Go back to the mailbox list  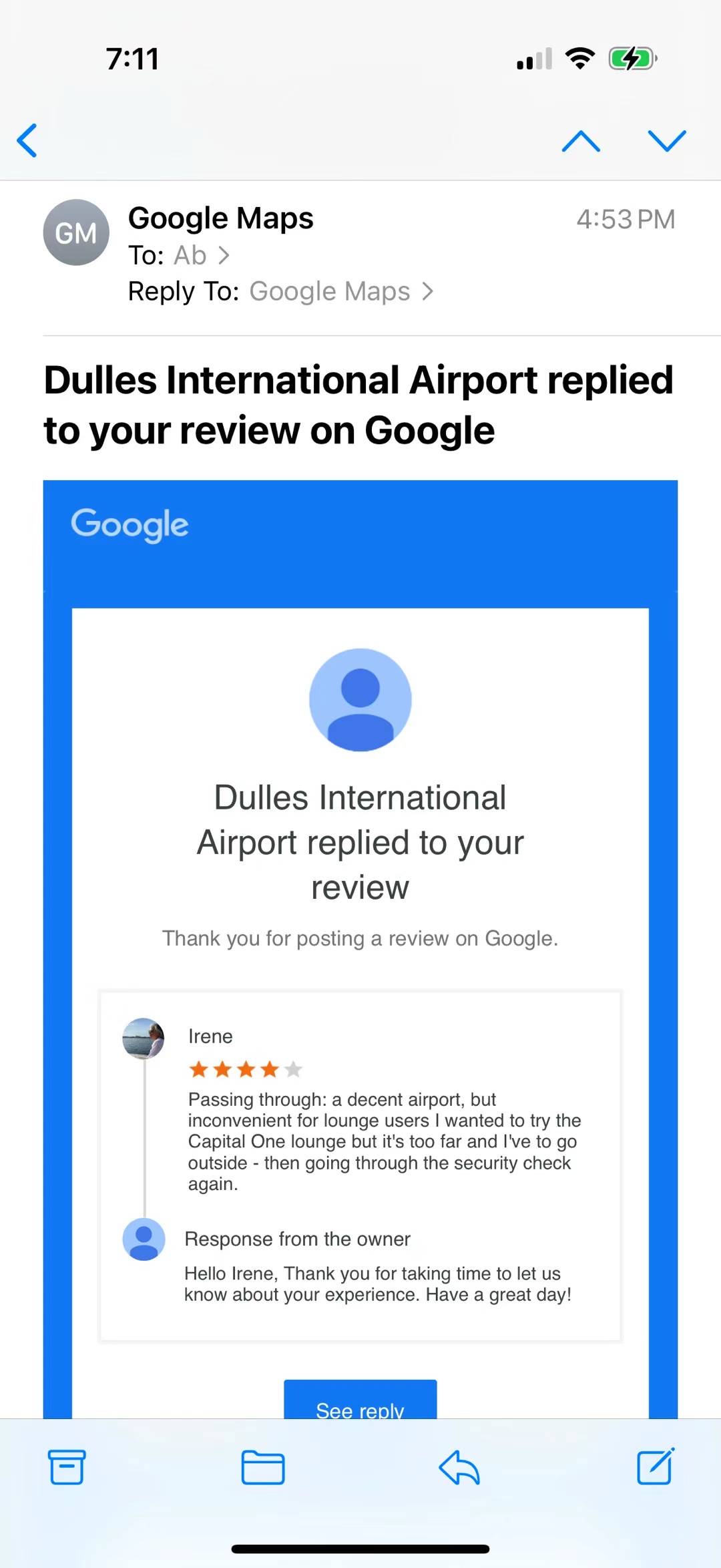tap(27, 140)
